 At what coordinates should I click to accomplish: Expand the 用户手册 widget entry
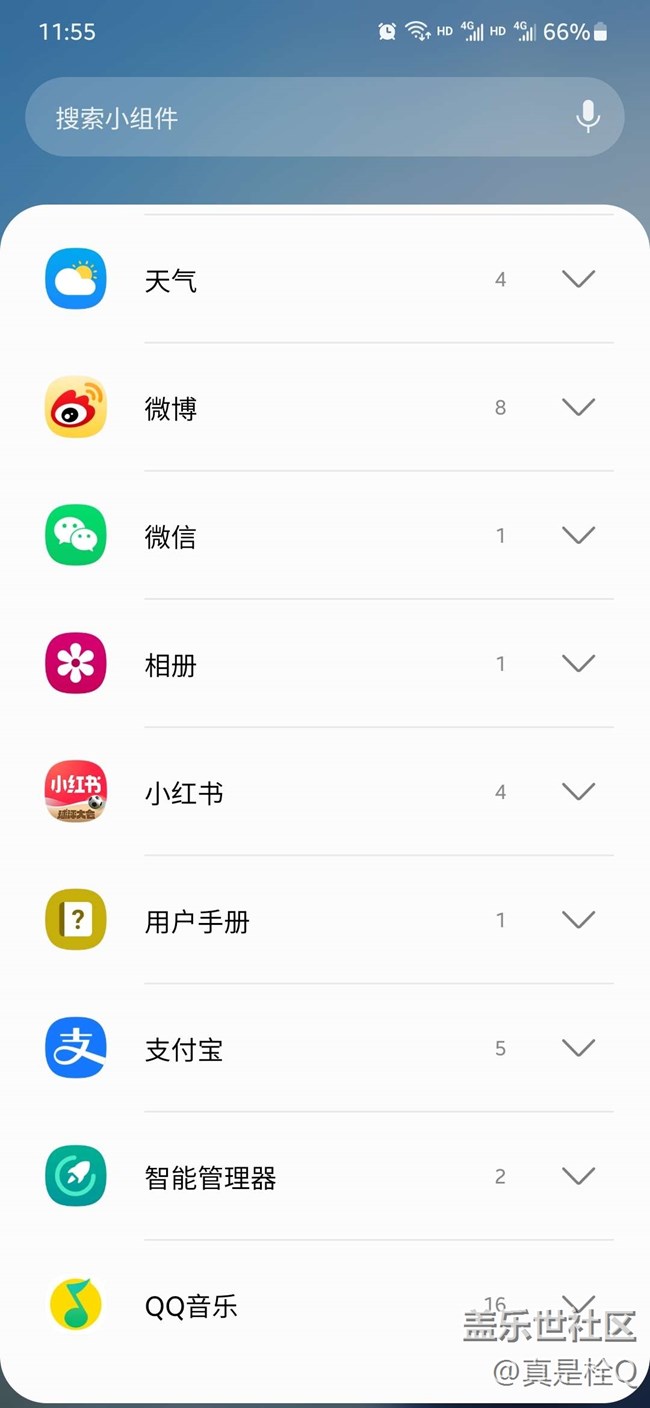[578, 919]
